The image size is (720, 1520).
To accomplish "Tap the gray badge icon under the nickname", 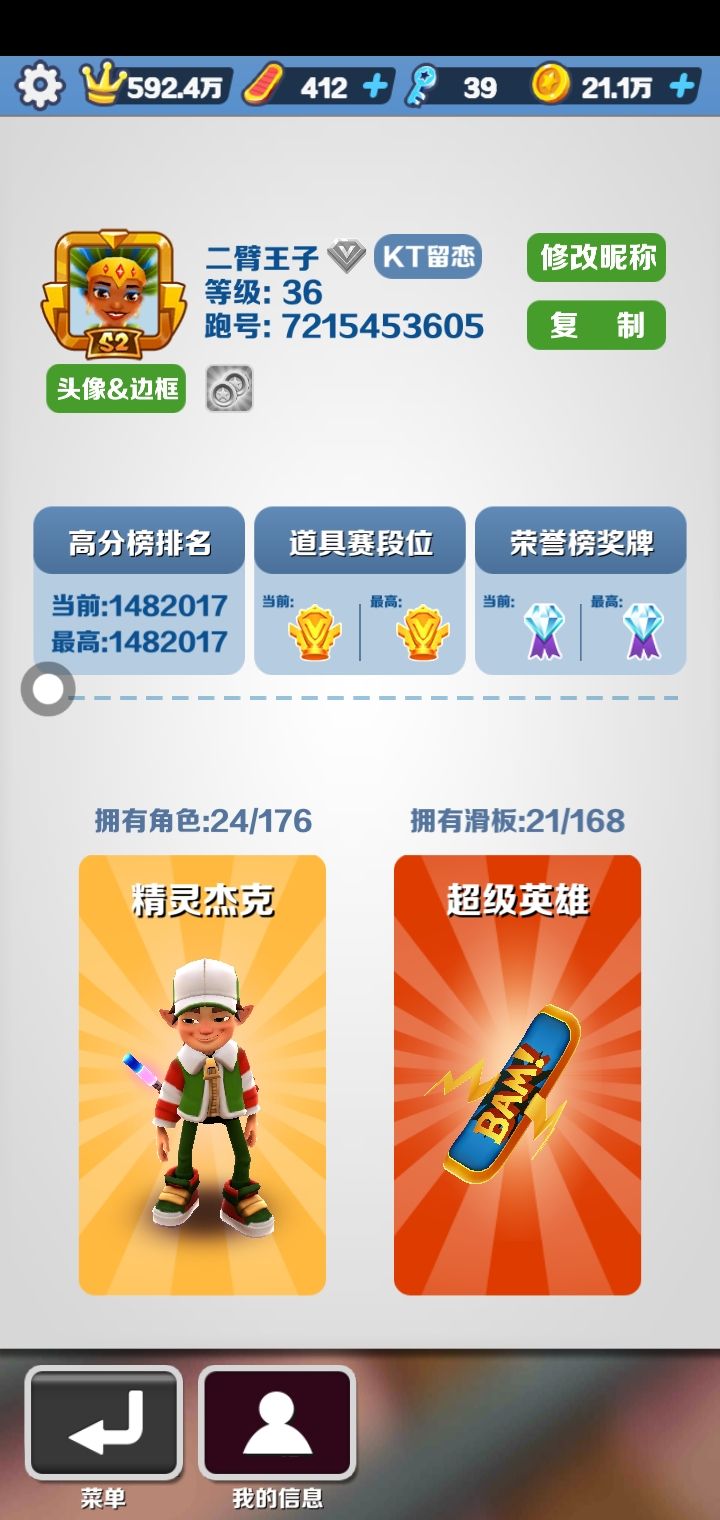I will 229,388.
